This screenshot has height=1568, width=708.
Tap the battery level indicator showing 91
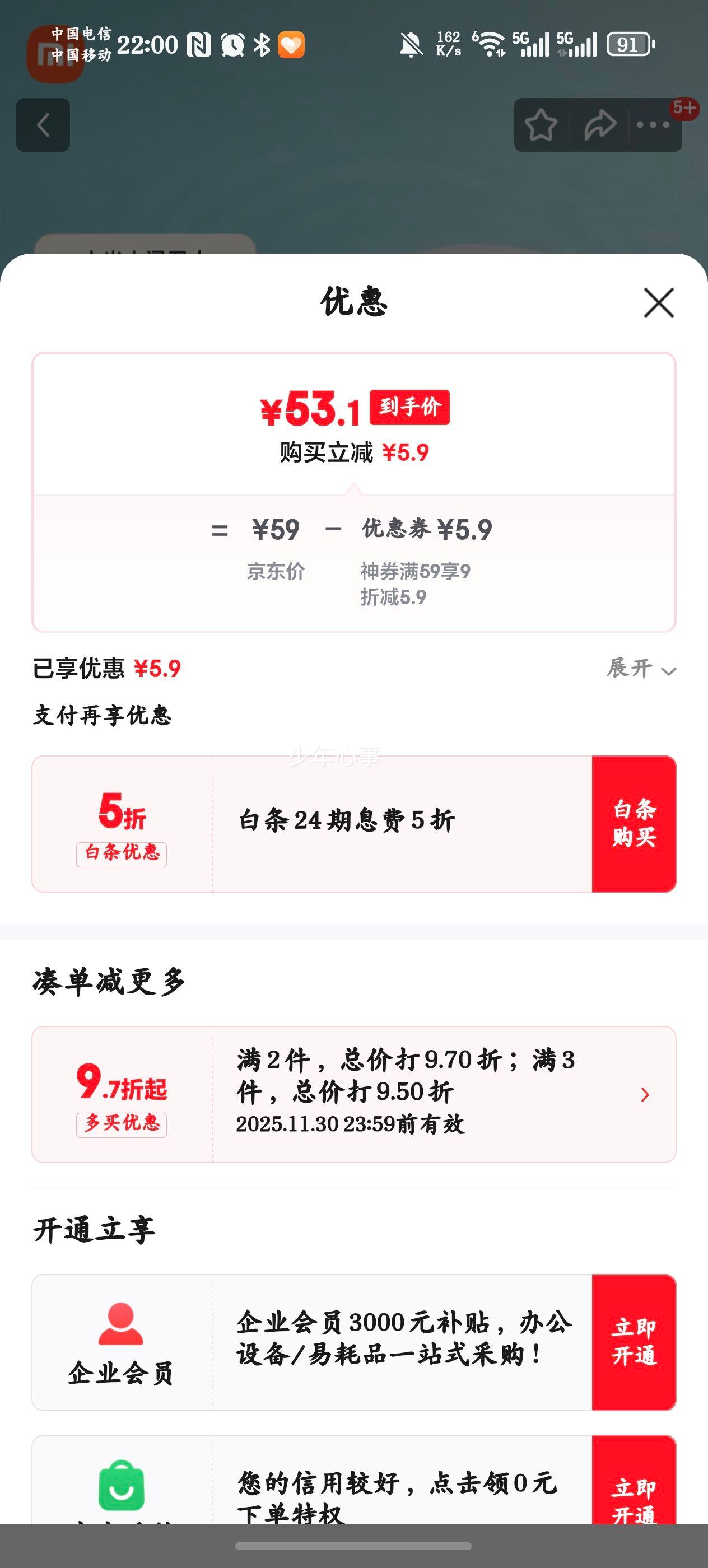point(630,44)
